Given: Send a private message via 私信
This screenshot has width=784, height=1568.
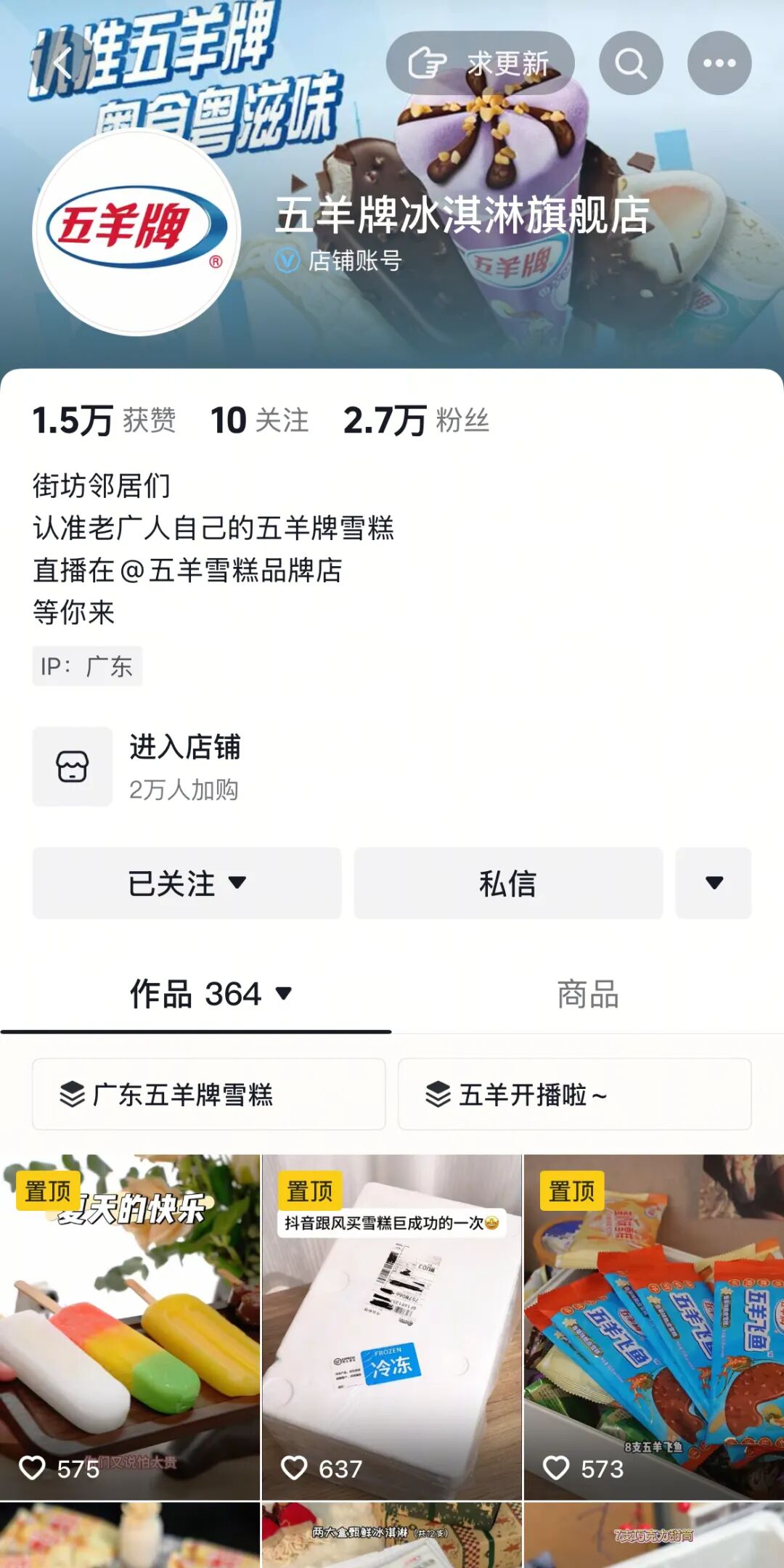Looking at the screenshot, I should pos(508,883).
